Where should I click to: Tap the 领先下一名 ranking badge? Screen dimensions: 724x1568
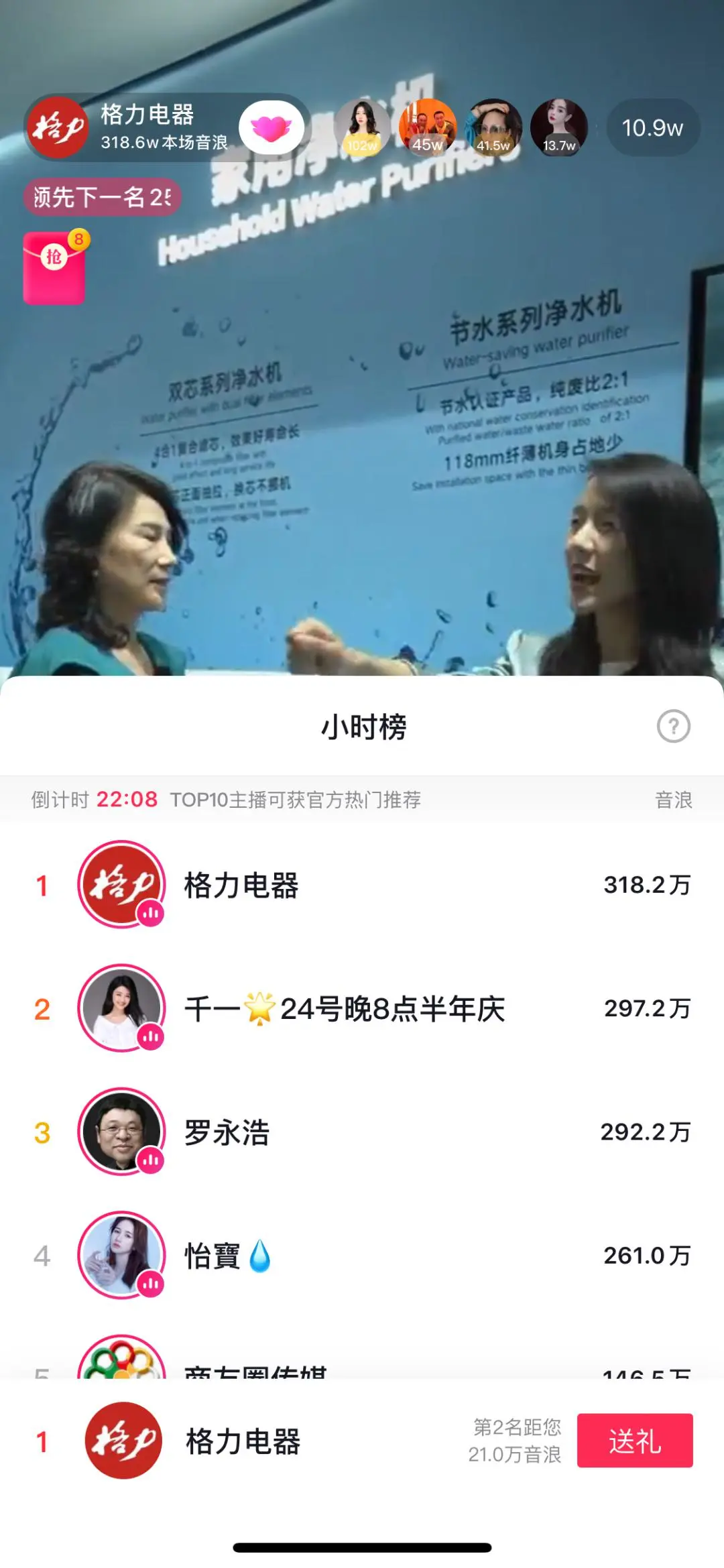[x=103, y=197]
